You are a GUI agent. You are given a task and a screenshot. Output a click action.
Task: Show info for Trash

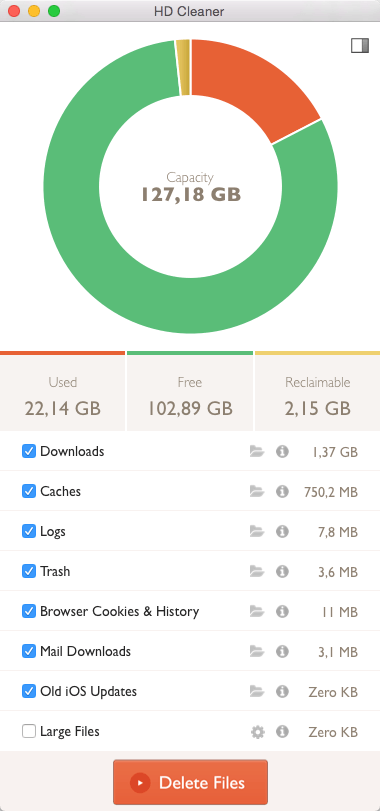282,571
